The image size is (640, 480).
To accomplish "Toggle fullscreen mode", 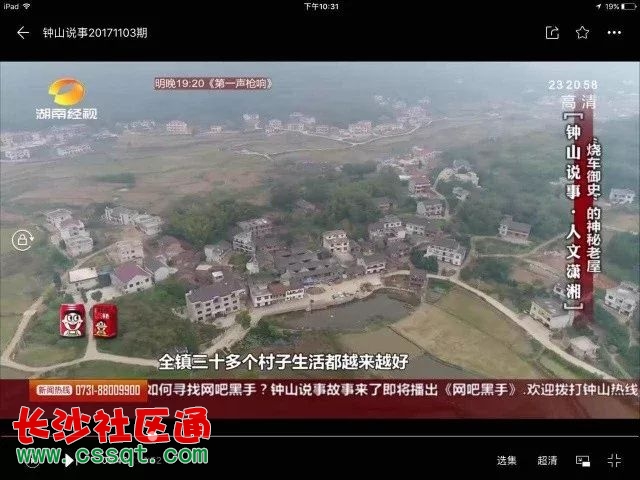I will pyautogui.click(x=614, y=460).
